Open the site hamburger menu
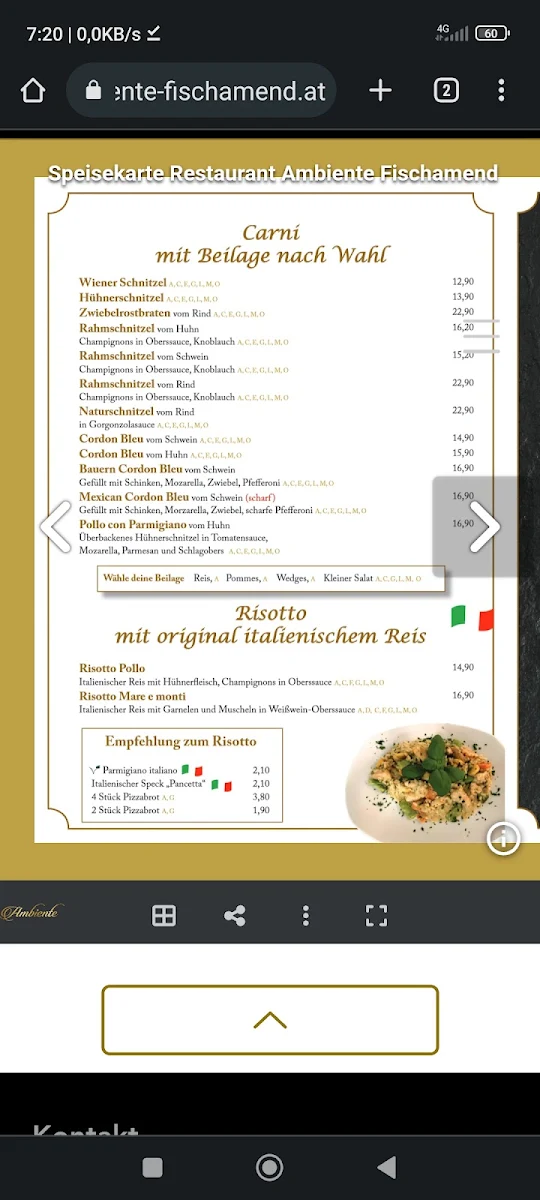540x1200 pixels. point(480,336)
